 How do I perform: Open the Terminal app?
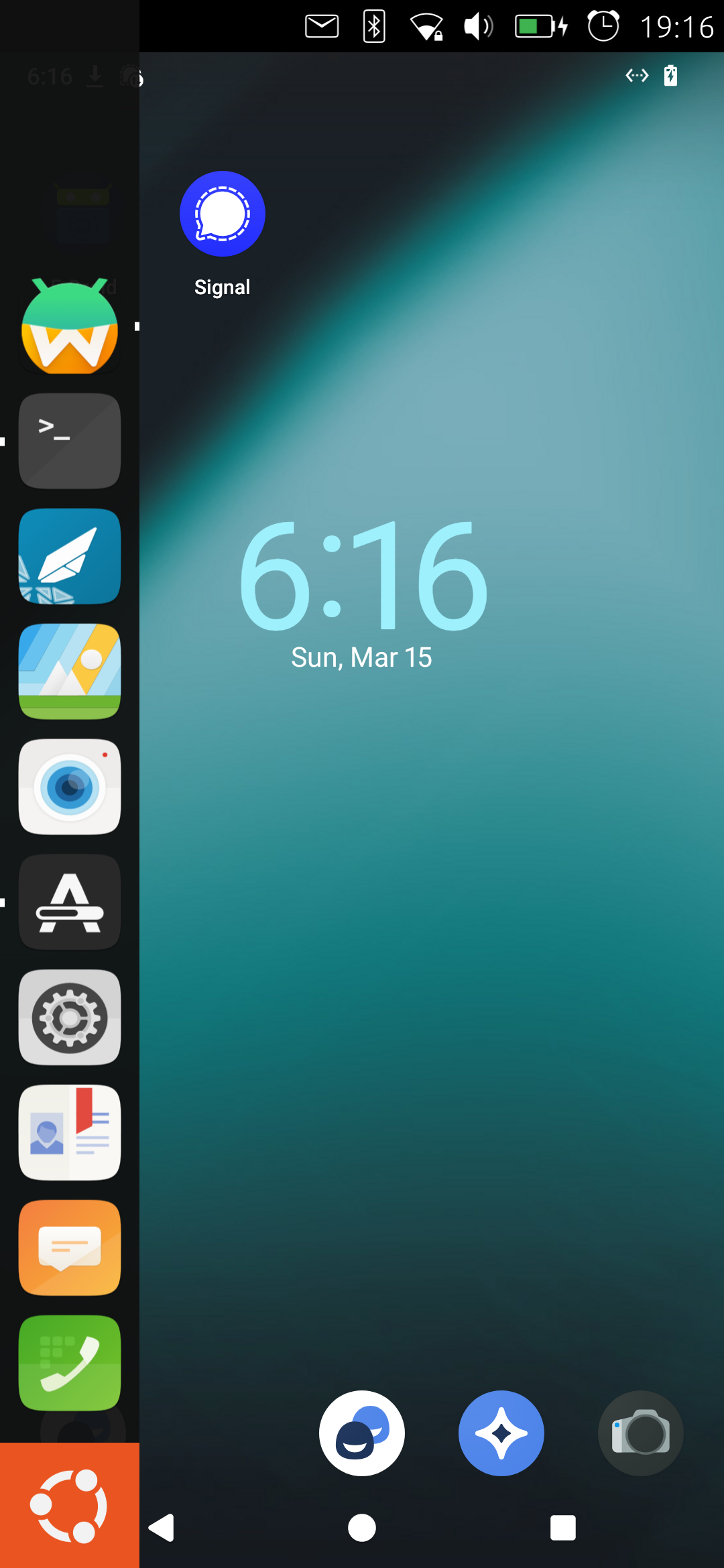coord(70,441)
